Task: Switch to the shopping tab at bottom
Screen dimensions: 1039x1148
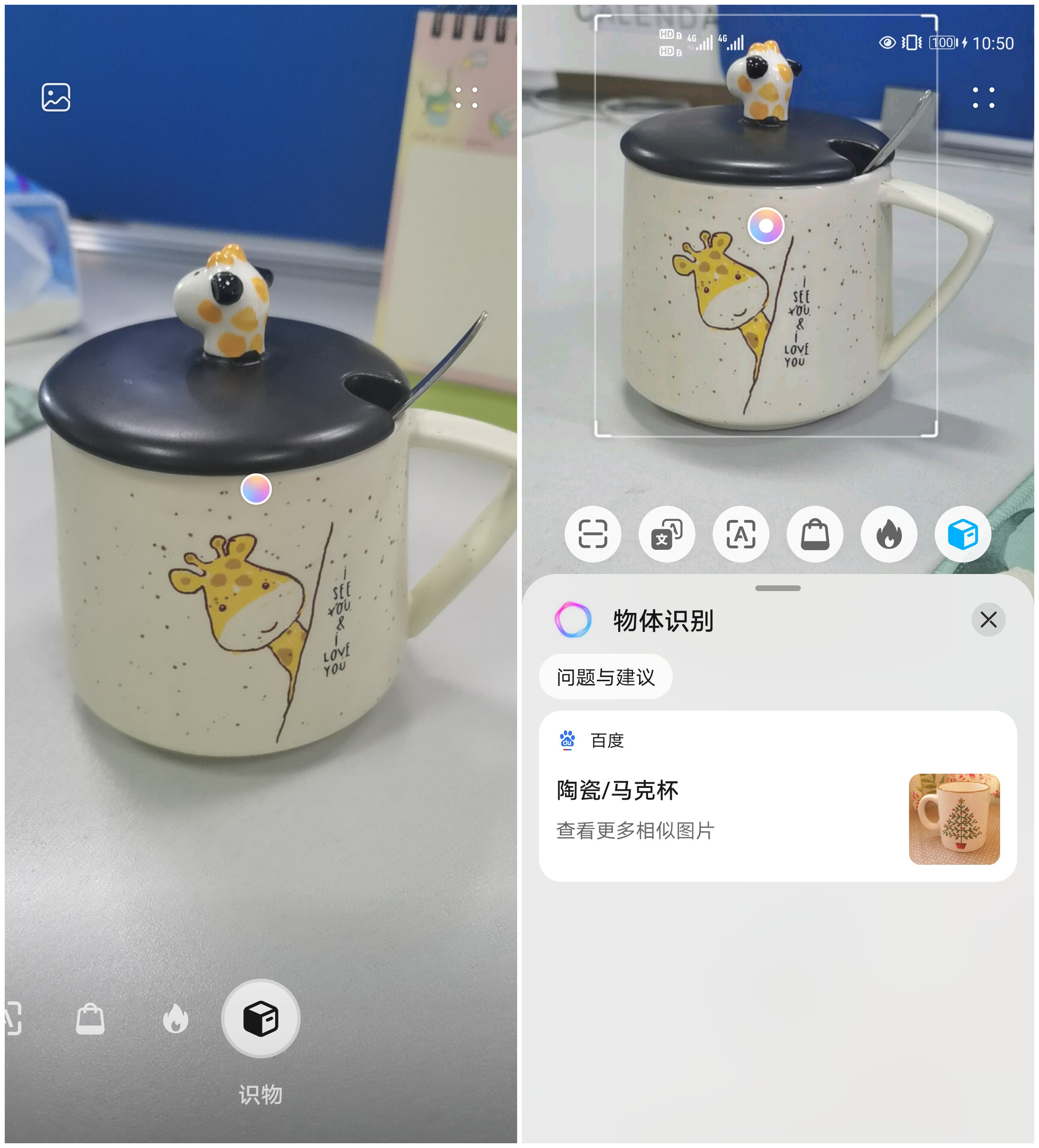Action: [91, 1020]
